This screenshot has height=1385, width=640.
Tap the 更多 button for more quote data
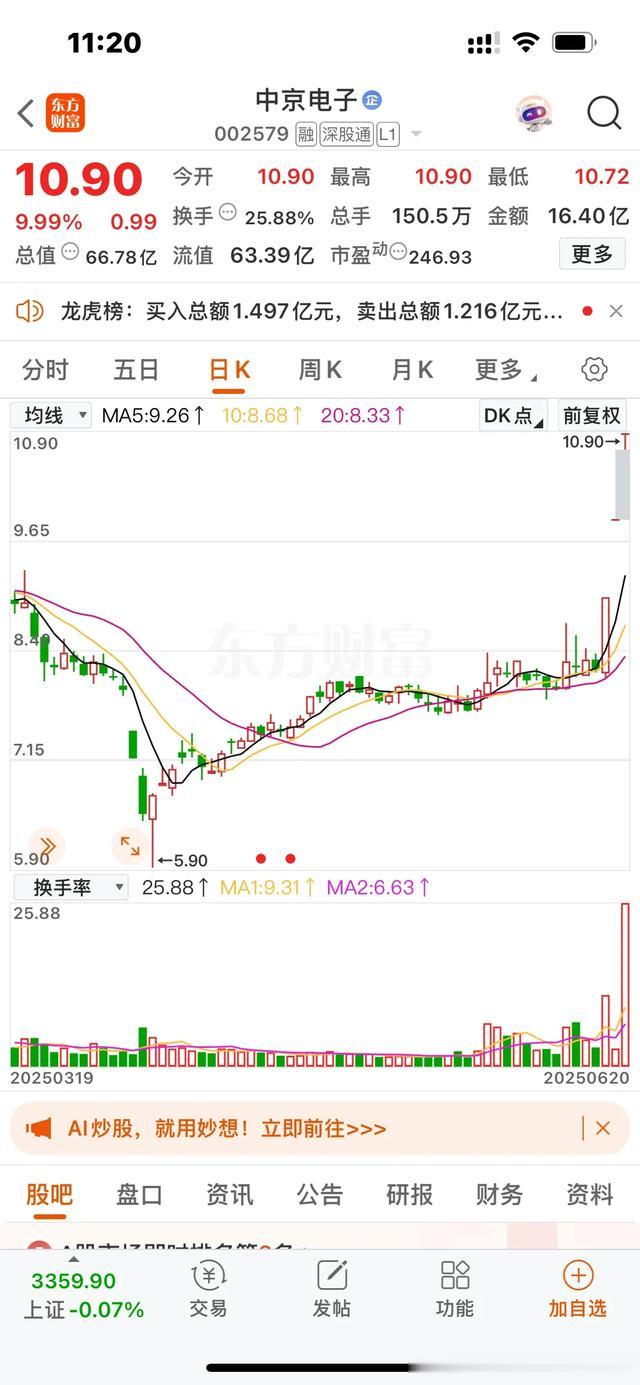coord(592,254)
